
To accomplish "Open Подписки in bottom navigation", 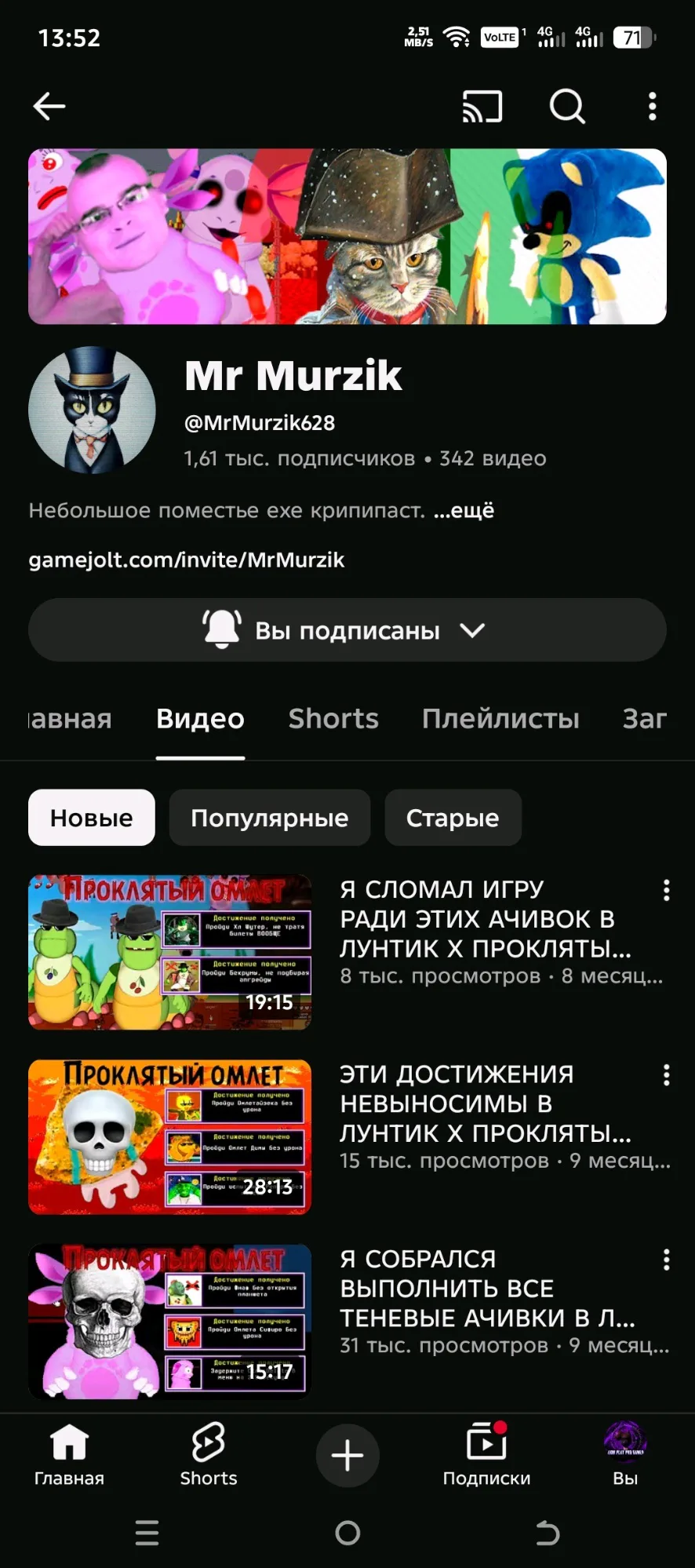I will [x=486, y=1454].
